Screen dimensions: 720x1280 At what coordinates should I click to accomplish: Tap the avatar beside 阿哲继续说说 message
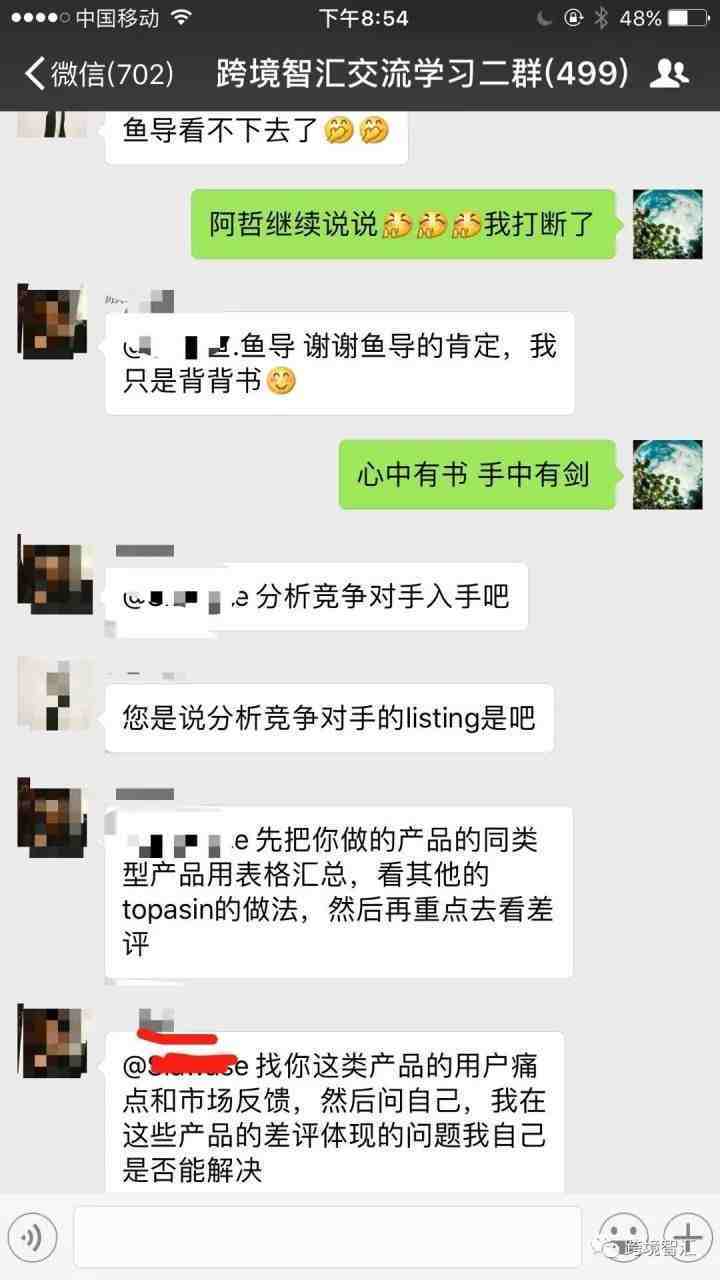tap(667, 224)
